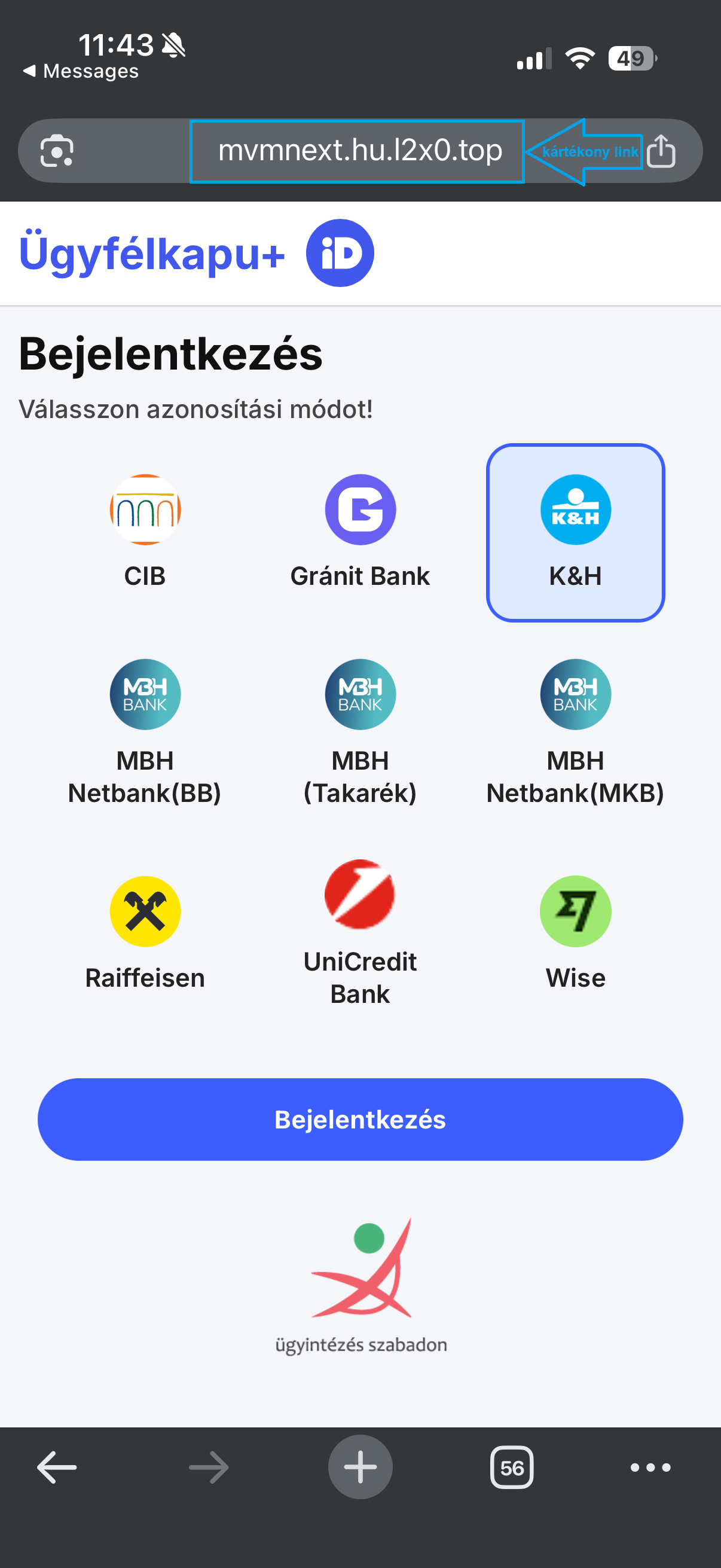Share this page from the address bar

(661, 150)
